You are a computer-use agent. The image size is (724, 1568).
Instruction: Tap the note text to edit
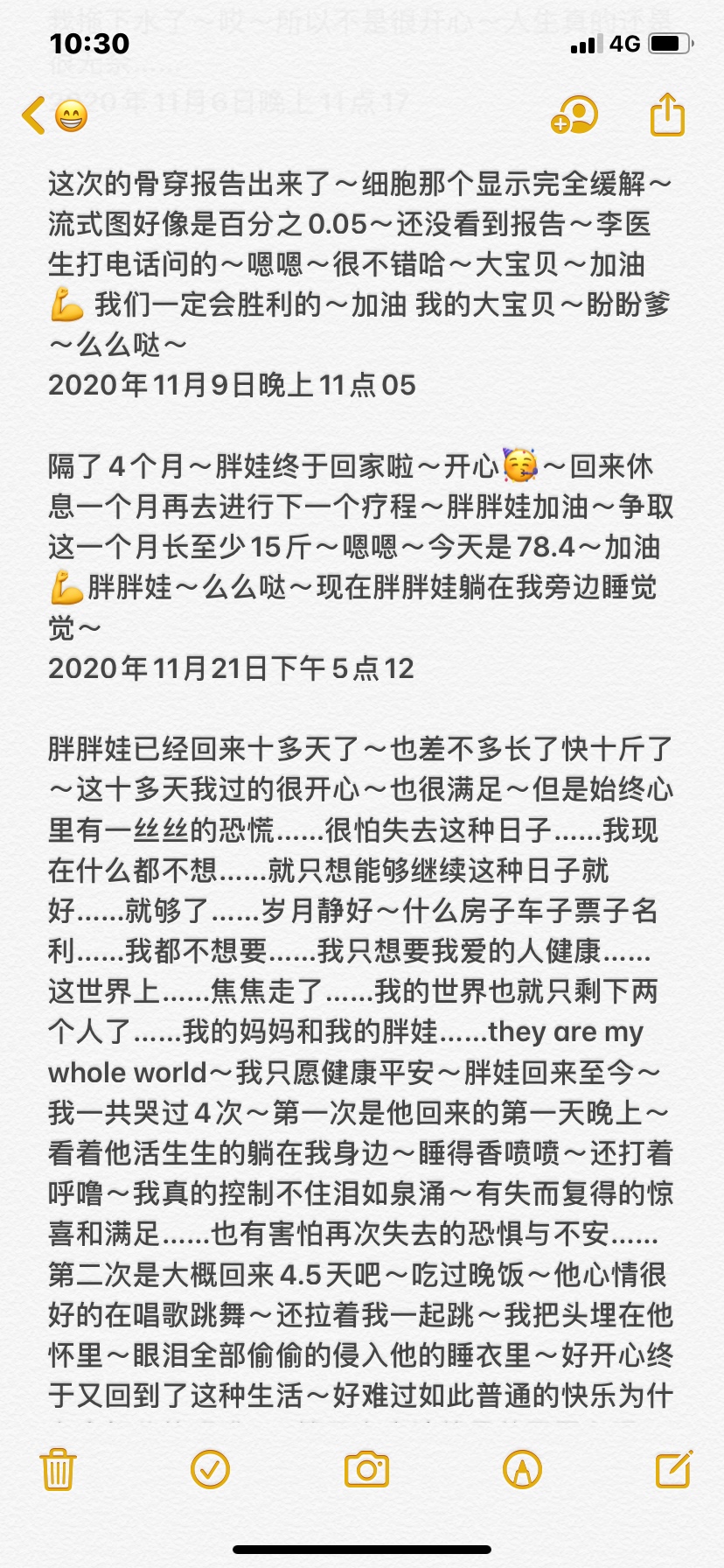click(359, 875)
